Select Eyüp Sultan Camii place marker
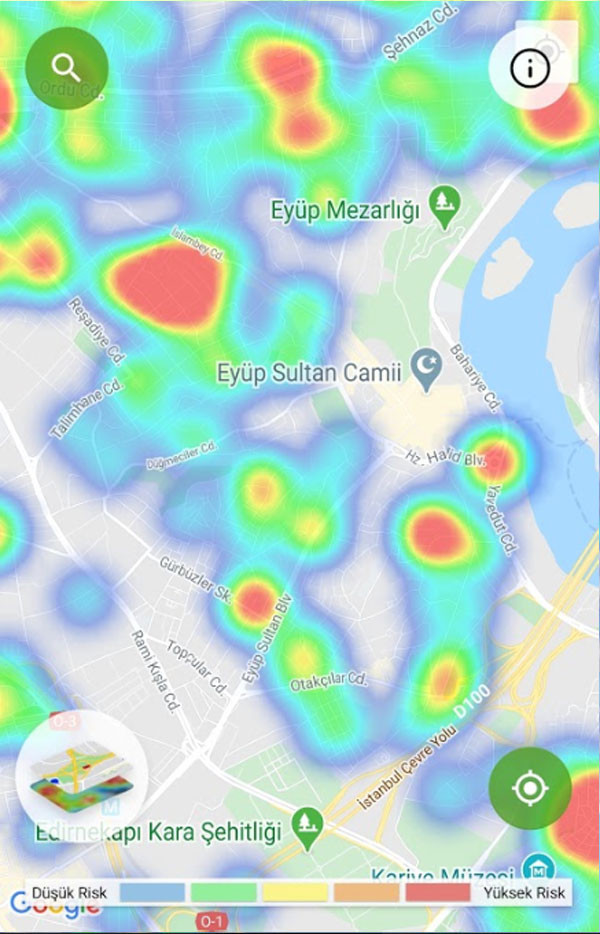The width and height of the screenshot is (600, 934). tap(428, 370)
